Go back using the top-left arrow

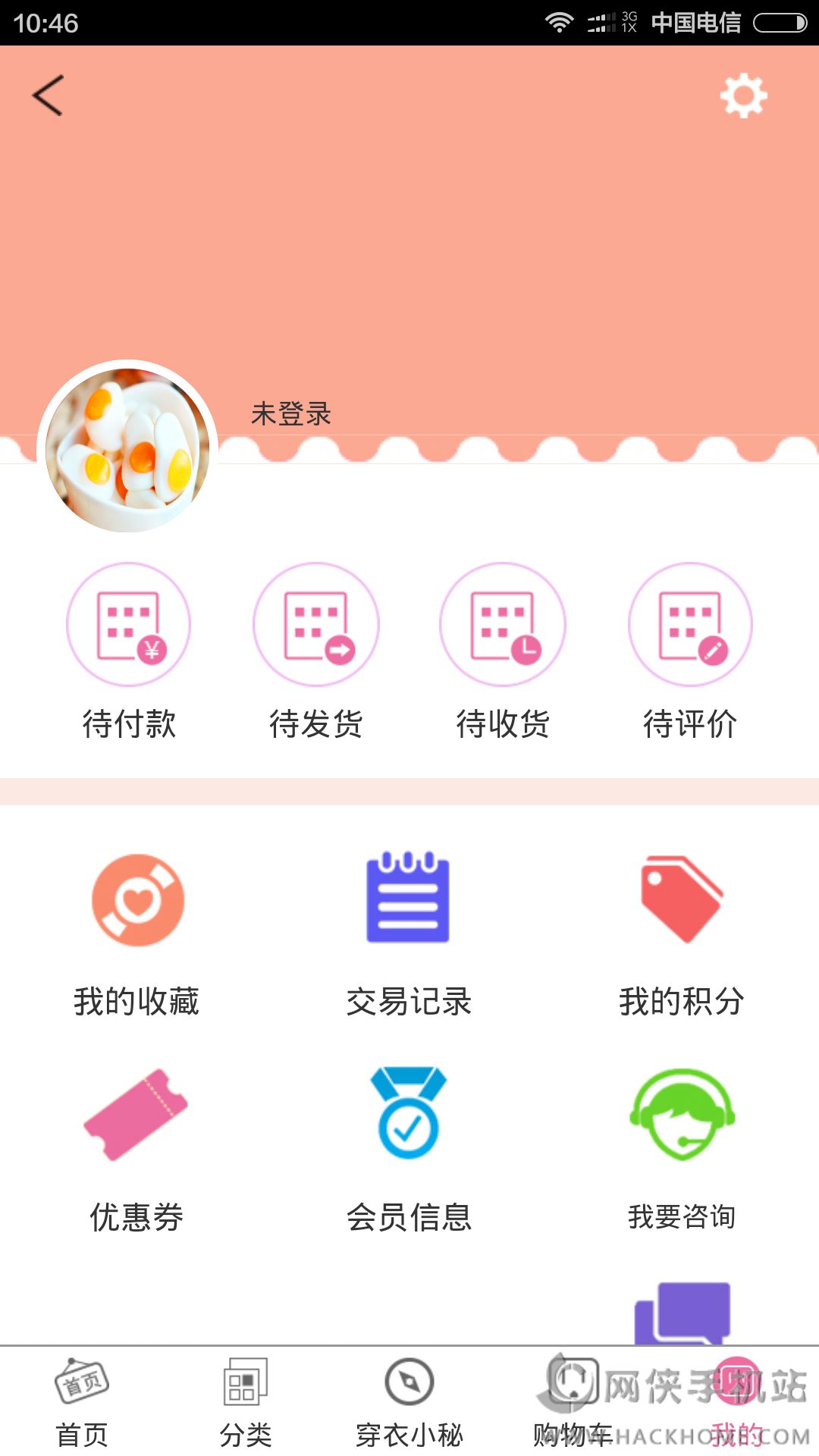48,96
